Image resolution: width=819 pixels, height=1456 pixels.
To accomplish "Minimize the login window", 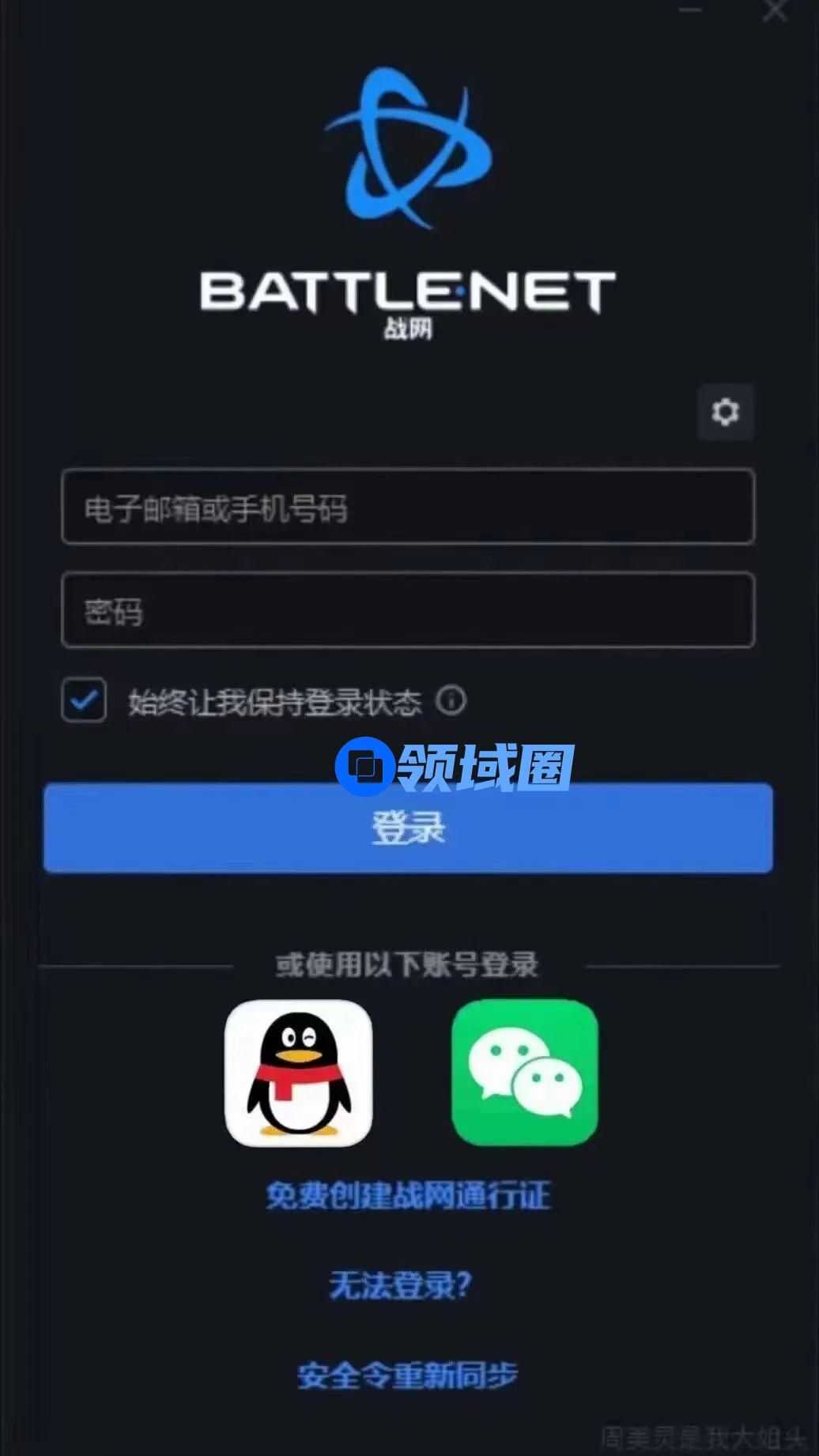I will click(690, 9).
